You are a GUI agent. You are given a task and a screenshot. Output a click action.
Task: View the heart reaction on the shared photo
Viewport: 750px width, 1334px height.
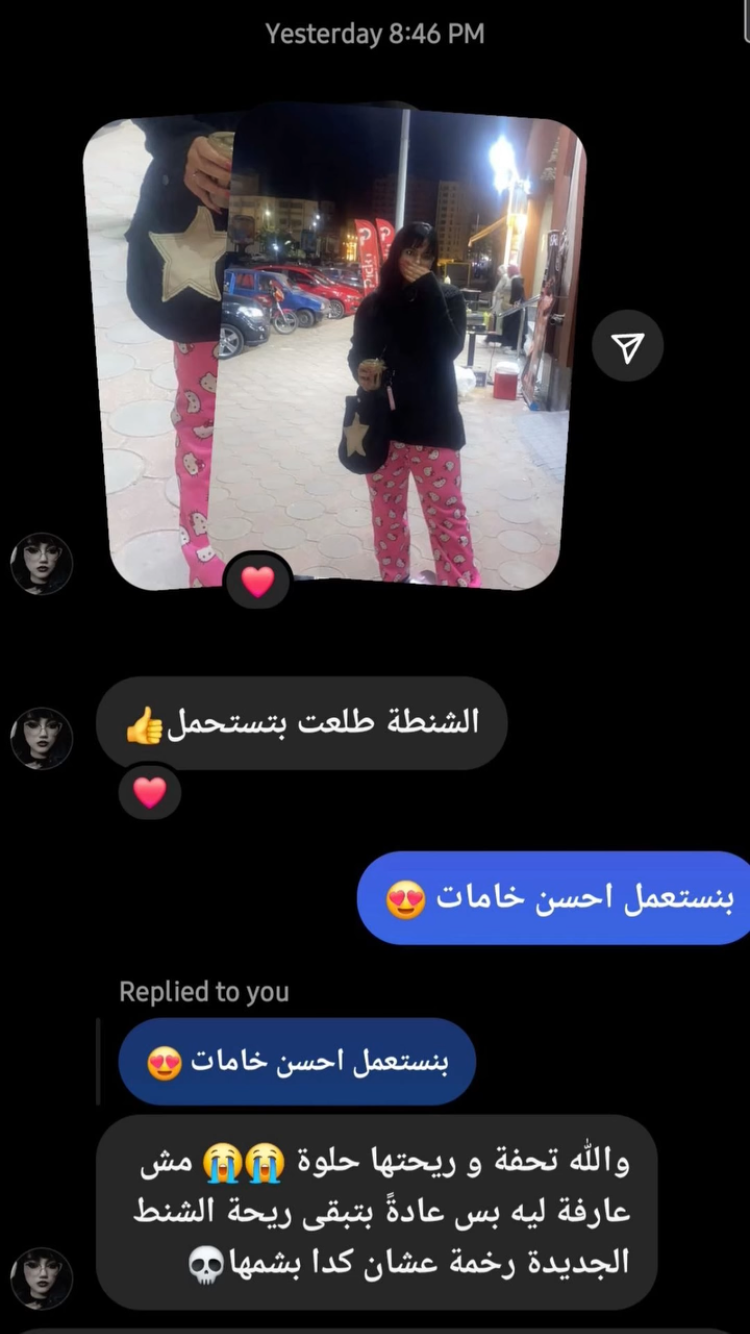tap(258, 582)
